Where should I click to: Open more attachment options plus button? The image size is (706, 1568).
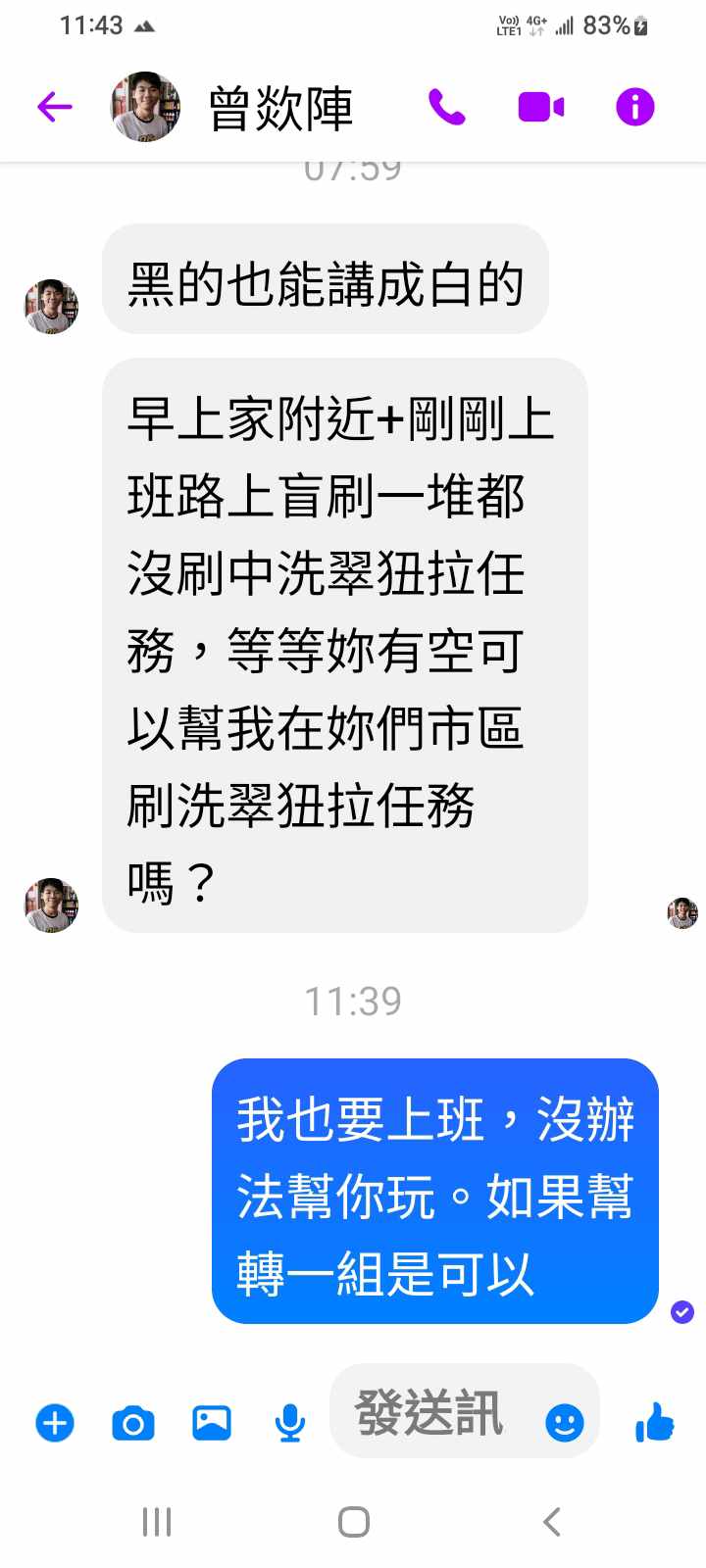[55, 1422]
